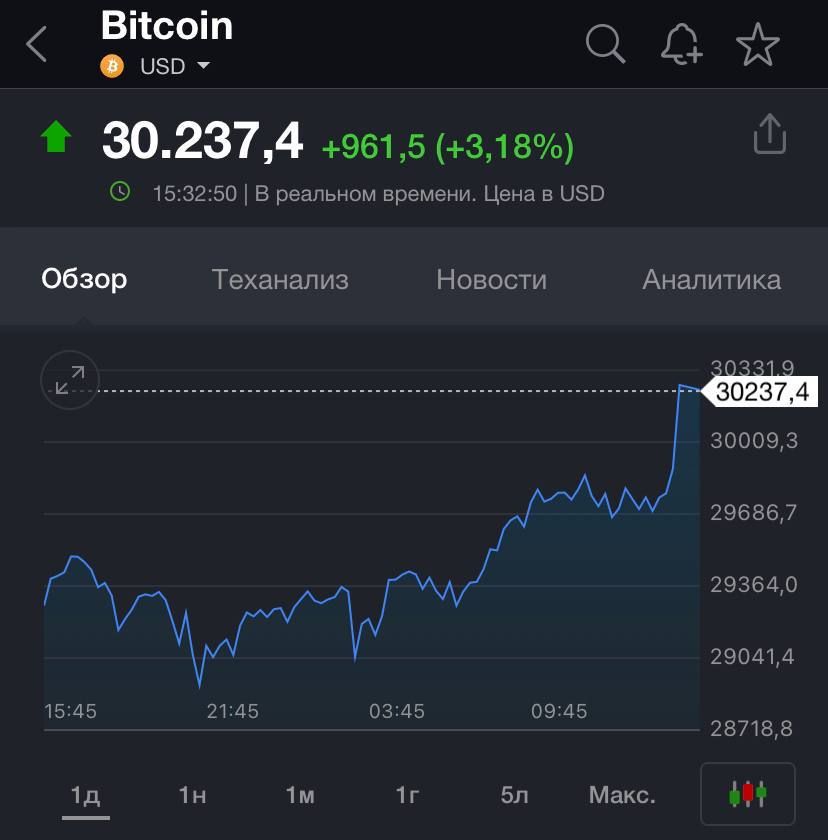828x840 pixels.
Task: Set chart period to 5л
Action: coord(514,795)
